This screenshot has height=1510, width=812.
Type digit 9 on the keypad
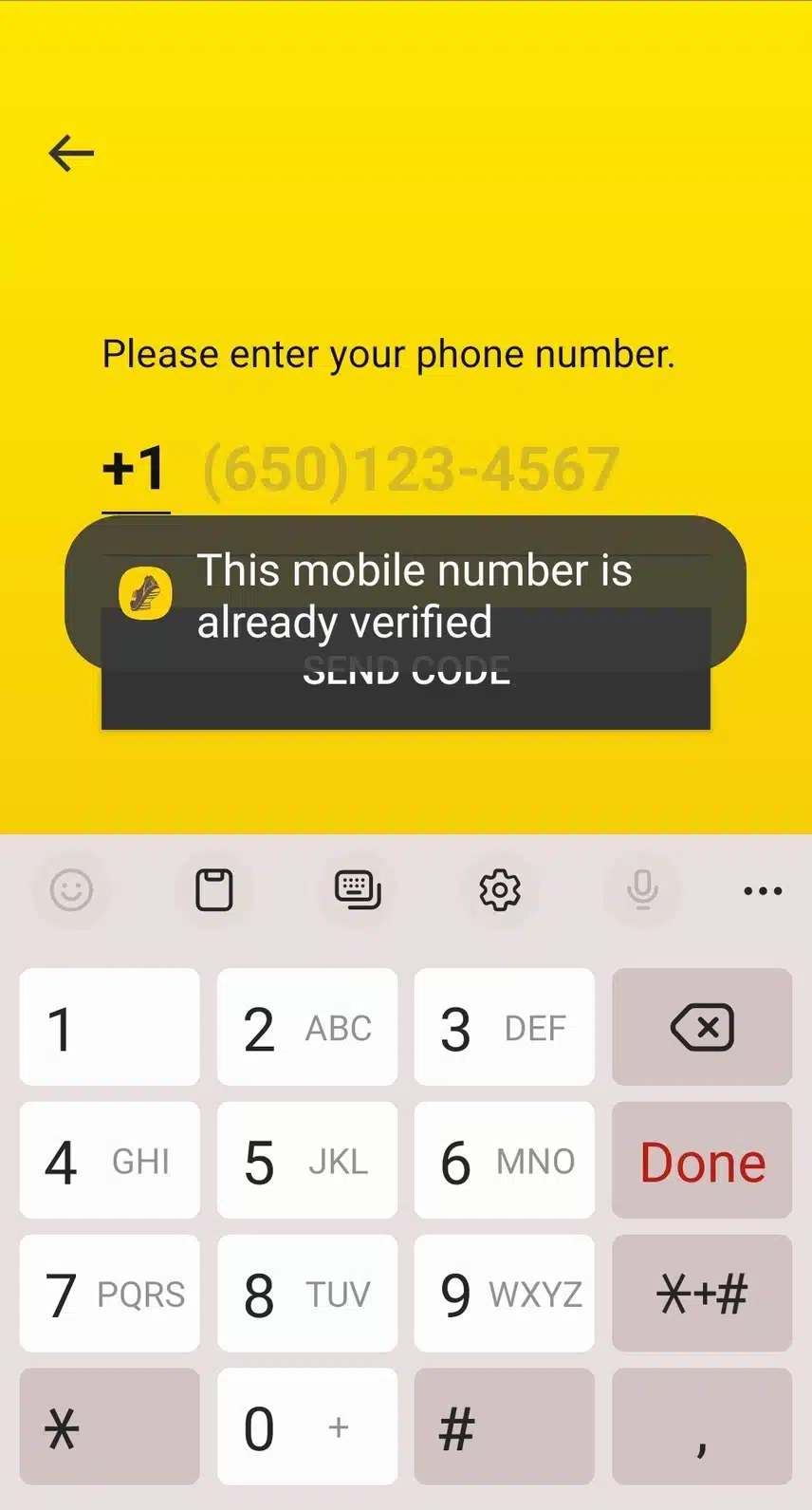pyautogui.click(x=504, y=1294)
